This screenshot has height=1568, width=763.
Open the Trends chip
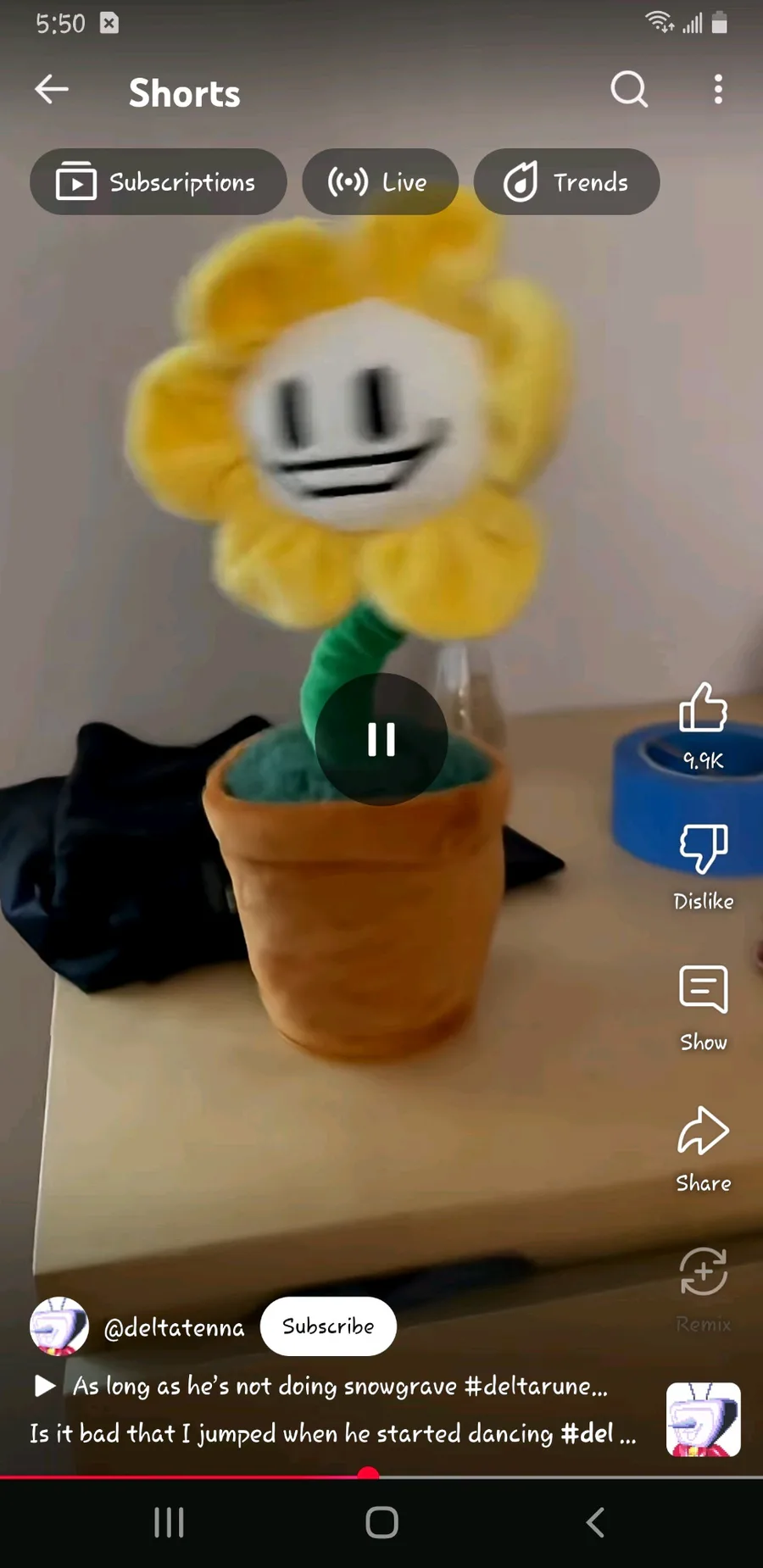point(566,182)
